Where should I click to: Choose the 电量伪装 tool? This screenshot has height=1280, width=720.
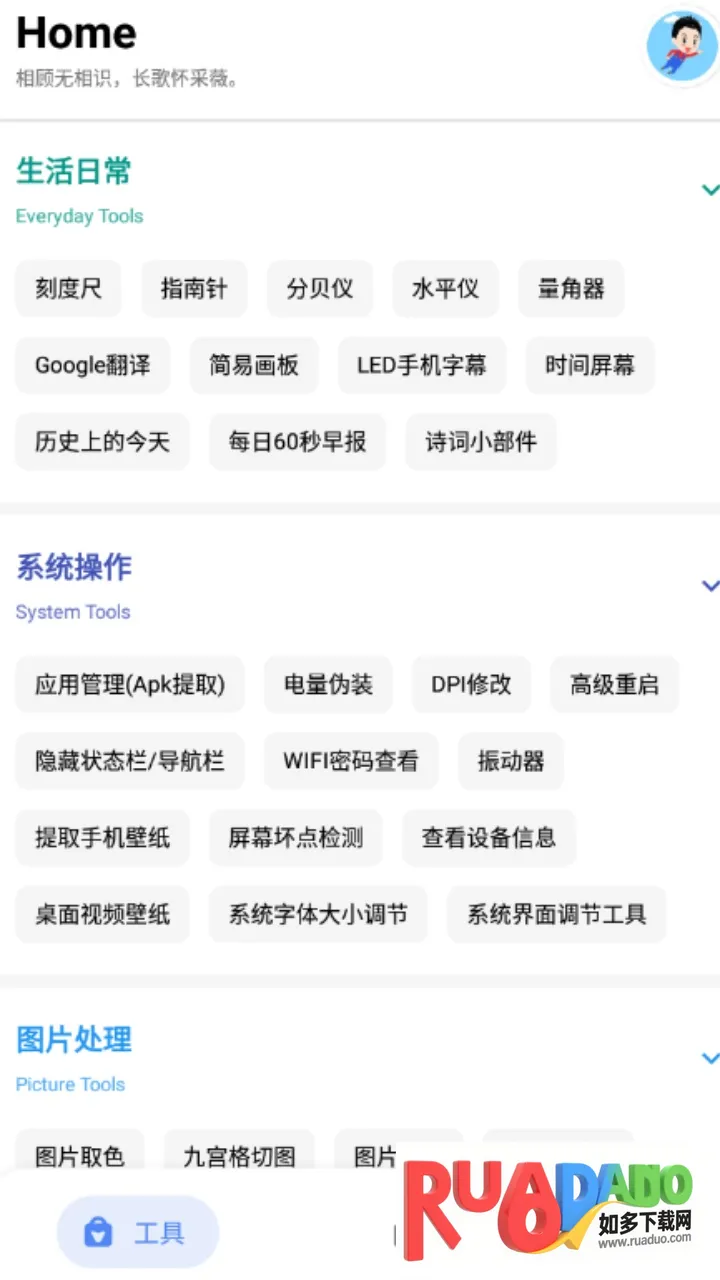[328, 685]
